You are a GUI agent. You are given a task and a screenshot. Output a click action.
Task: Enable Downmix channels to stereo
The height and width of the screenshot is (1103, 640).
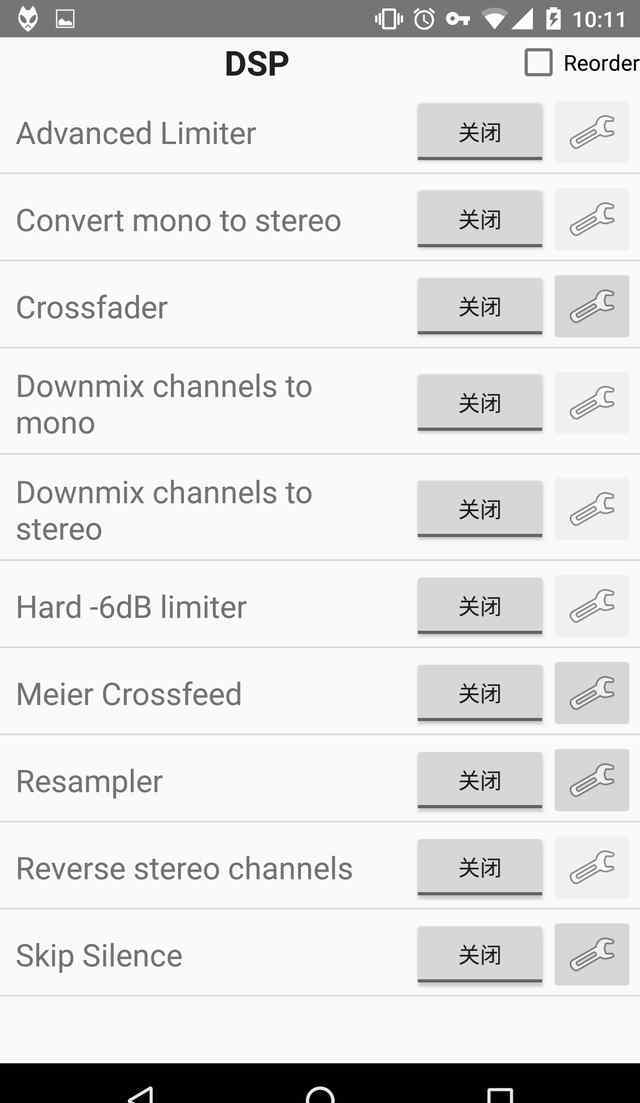(480, 509)
